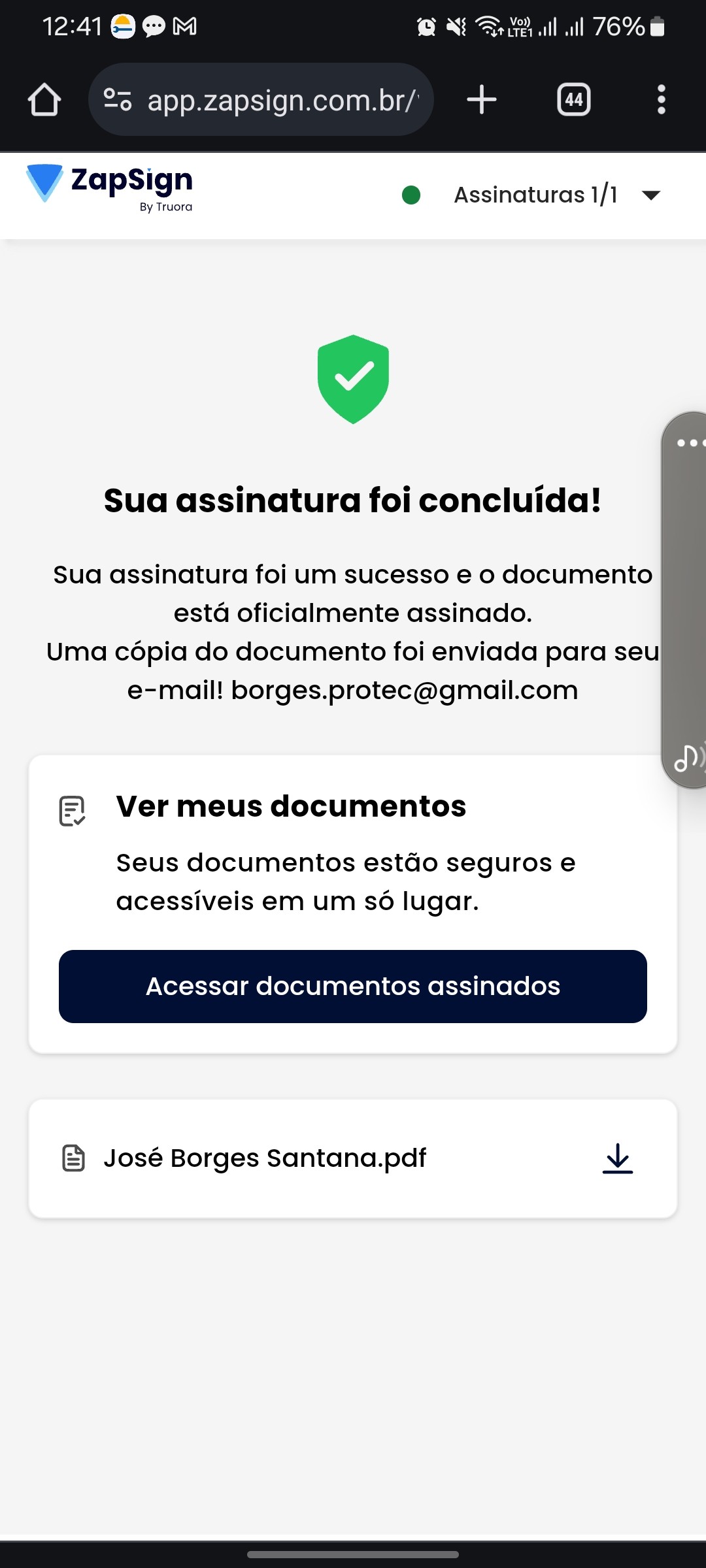Screen dimensions: 706x1568
Task: Open the browser overflow menu
Action: (x=661, y=100)
